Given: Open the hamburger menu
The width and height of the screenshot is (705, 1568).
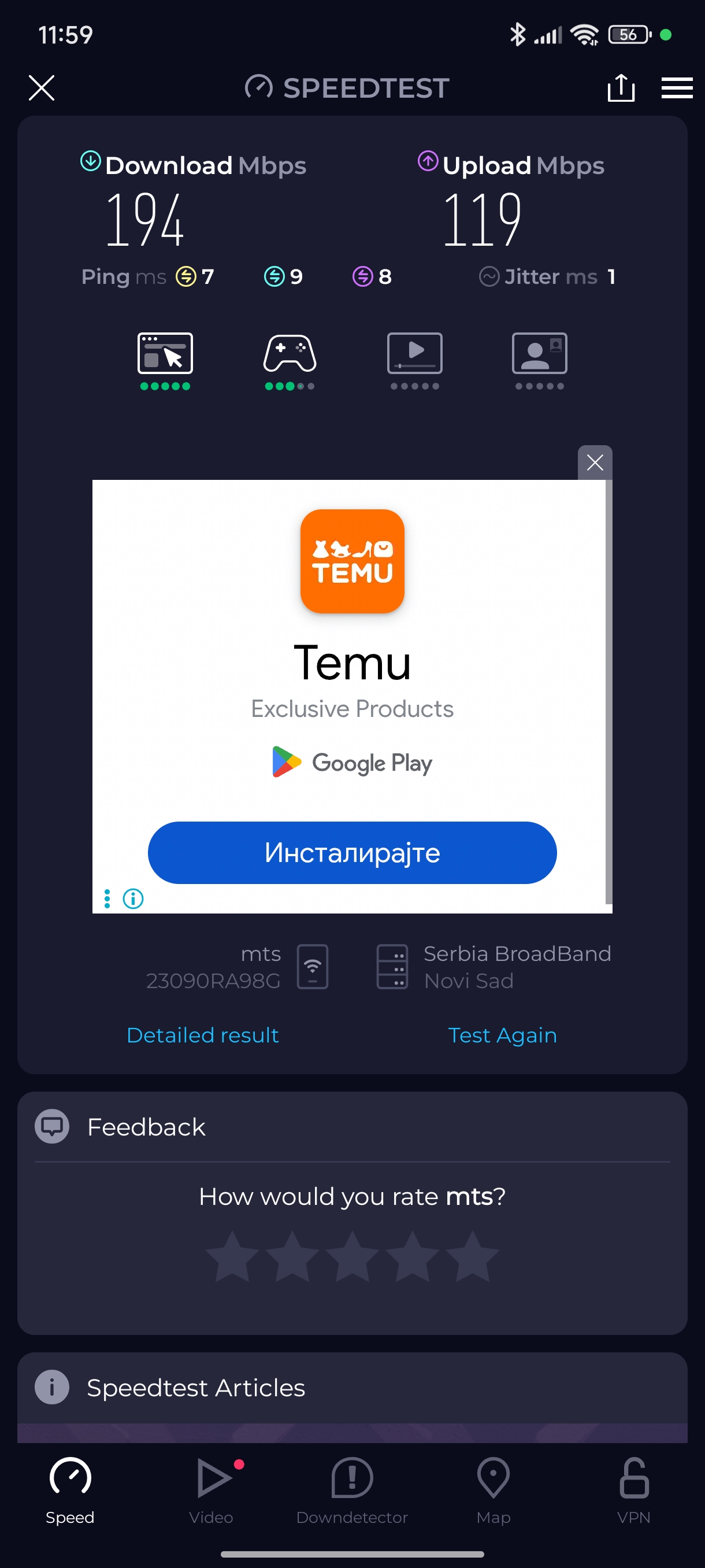Looking at the screenshot, I should click(x=677, y=88).
